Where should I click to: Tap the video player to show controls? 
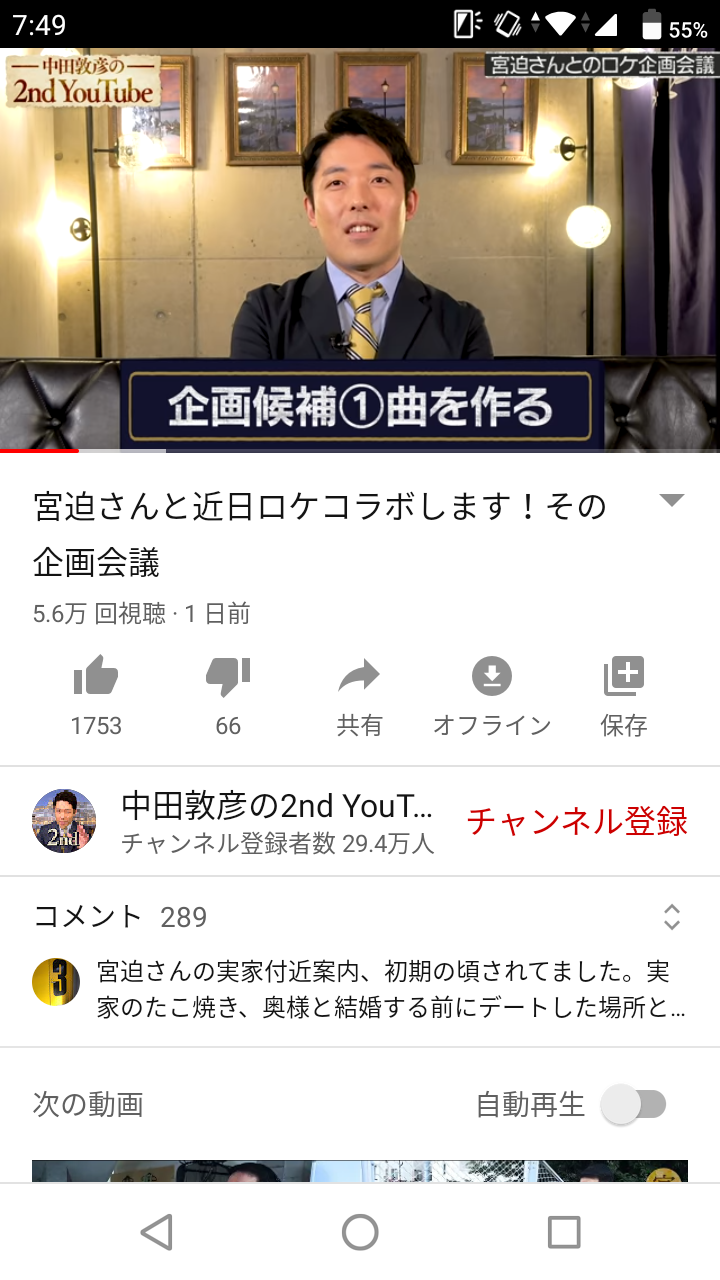pyautogui.click(x=360, y=250)
